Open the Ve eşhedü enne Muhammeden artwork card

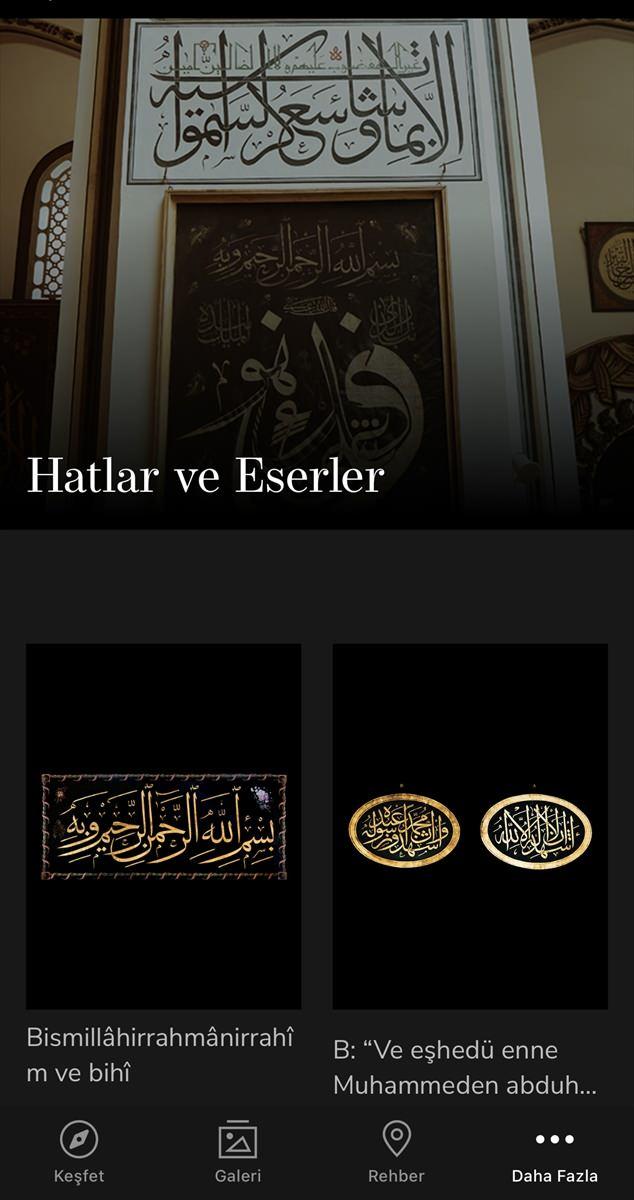470,826
